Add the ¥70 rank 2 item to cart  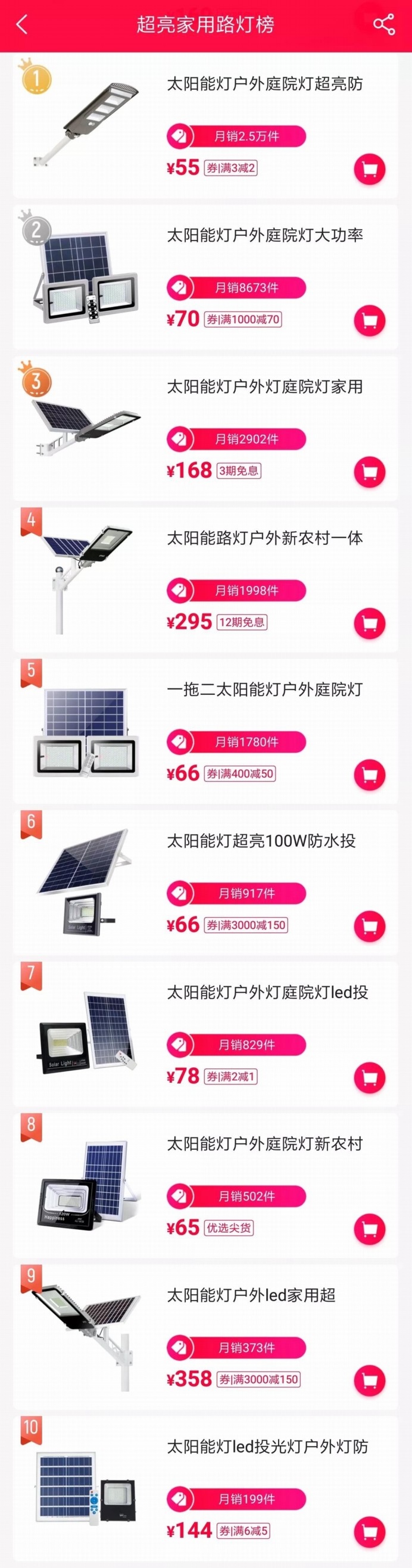pyautogui.click(x=369, y=321)
